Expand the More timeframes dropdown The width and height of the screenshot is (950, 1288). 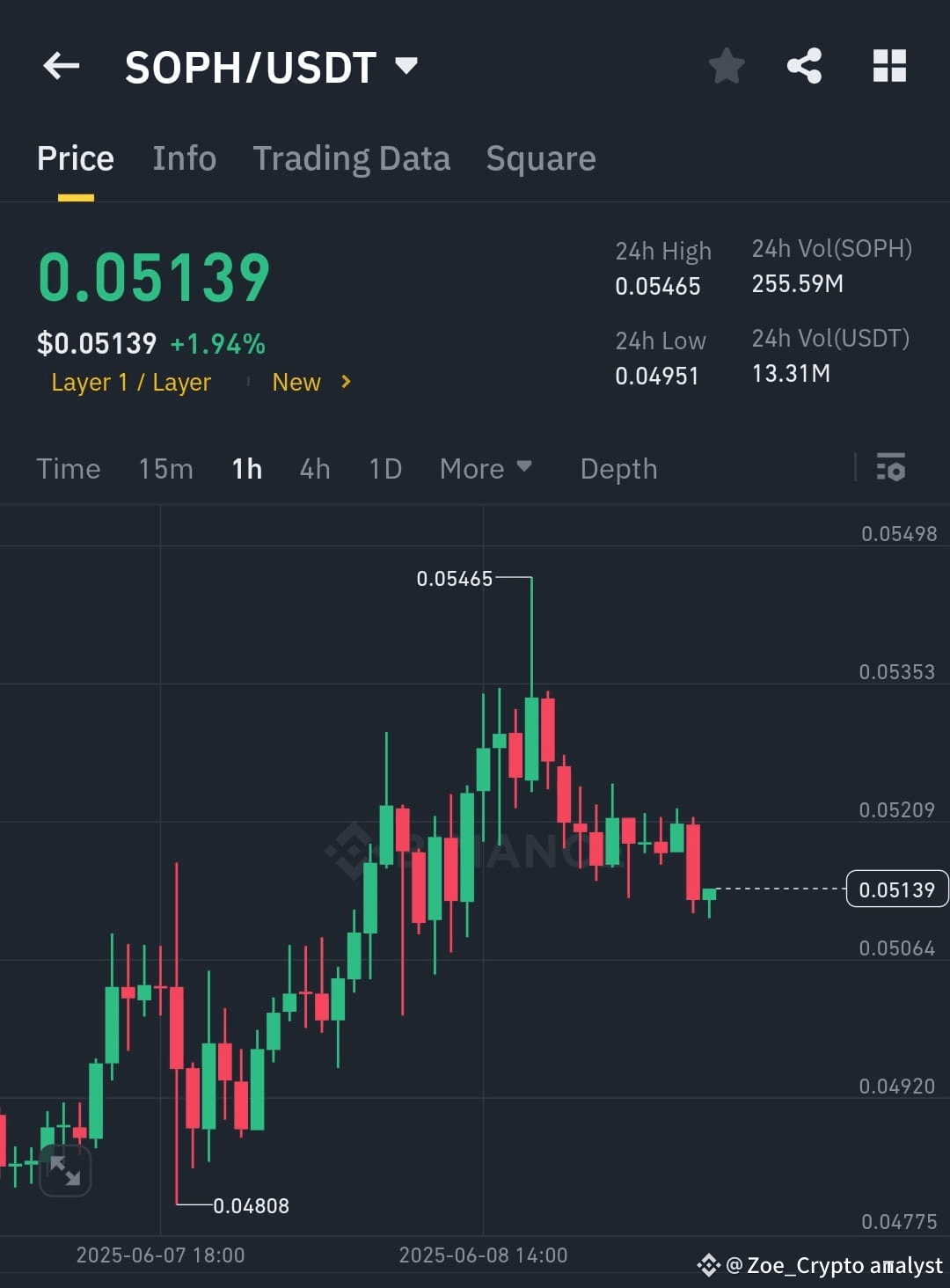(485, 468)
